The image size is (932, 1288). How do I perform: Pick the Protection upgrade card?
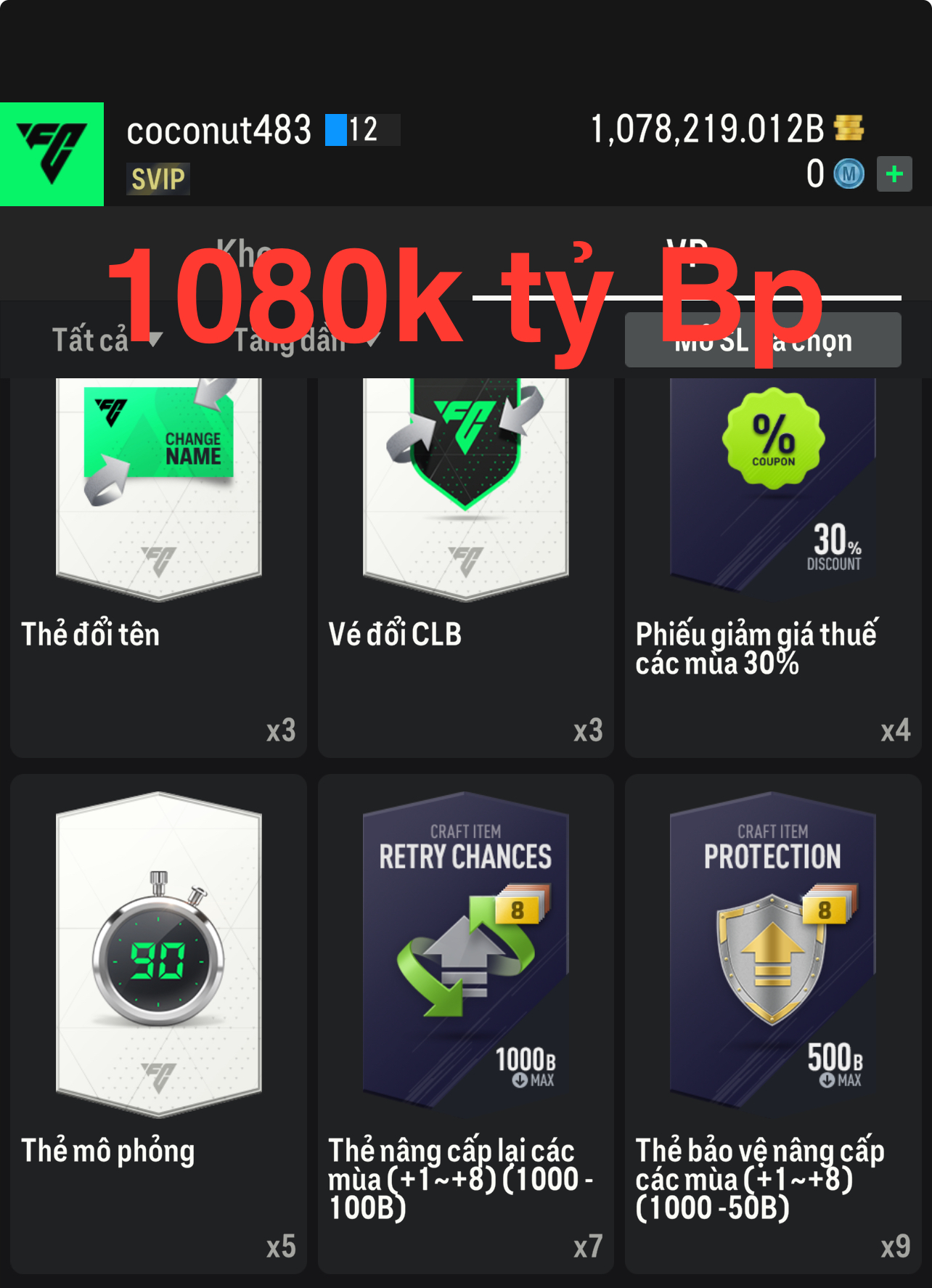pos(772,1024)
